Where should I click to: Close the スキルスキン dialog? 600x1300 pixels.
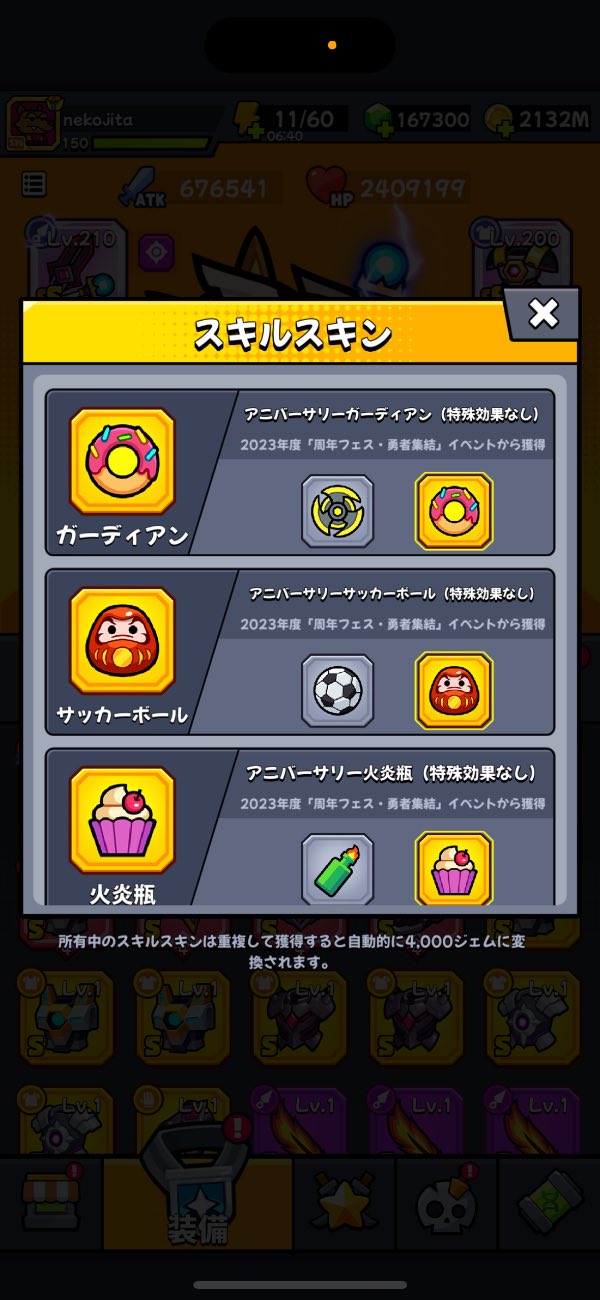coord(543,314)
